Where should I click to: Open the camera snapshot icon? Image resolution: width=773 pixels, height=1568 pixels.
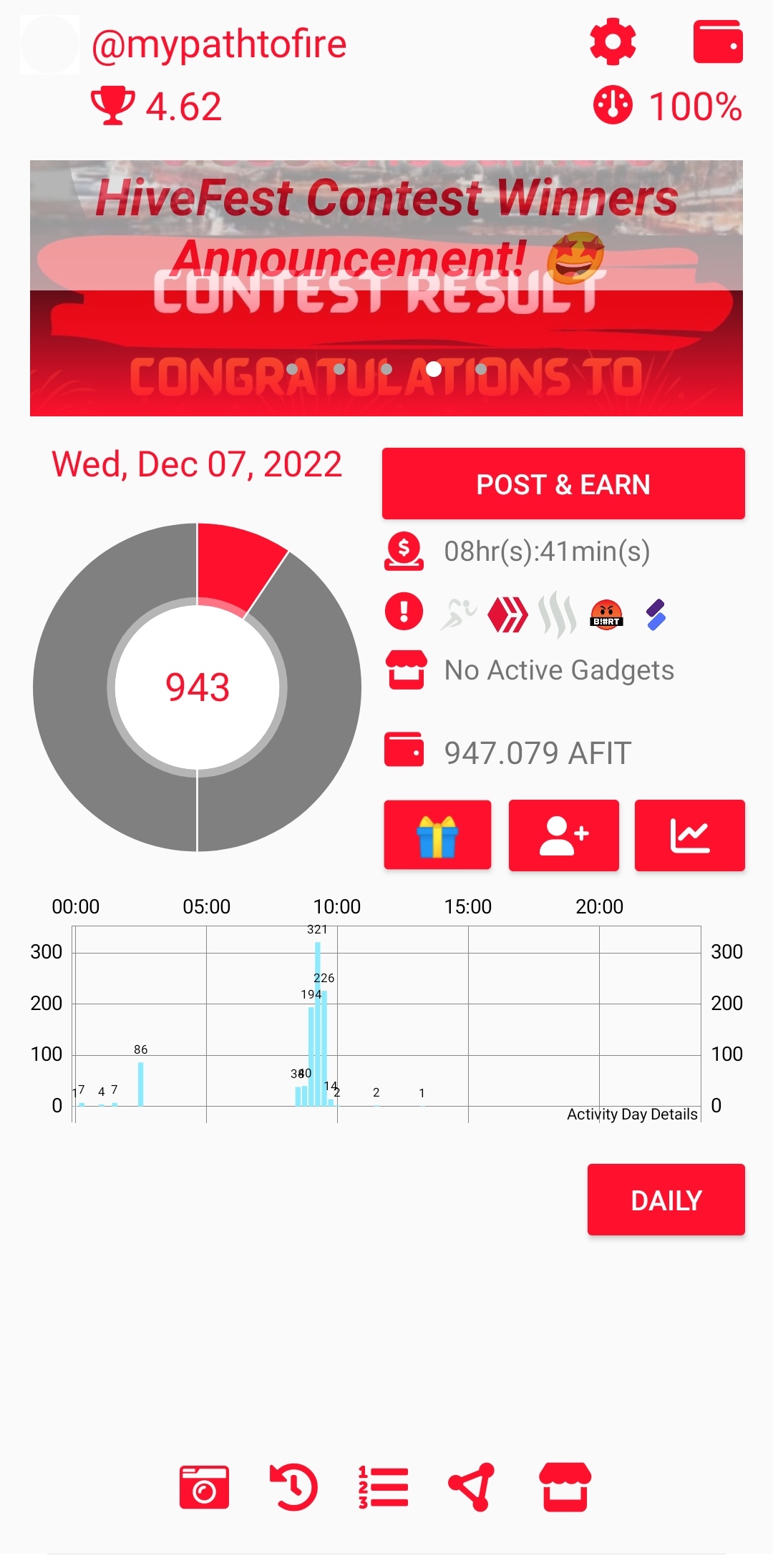click(204, 1487)
